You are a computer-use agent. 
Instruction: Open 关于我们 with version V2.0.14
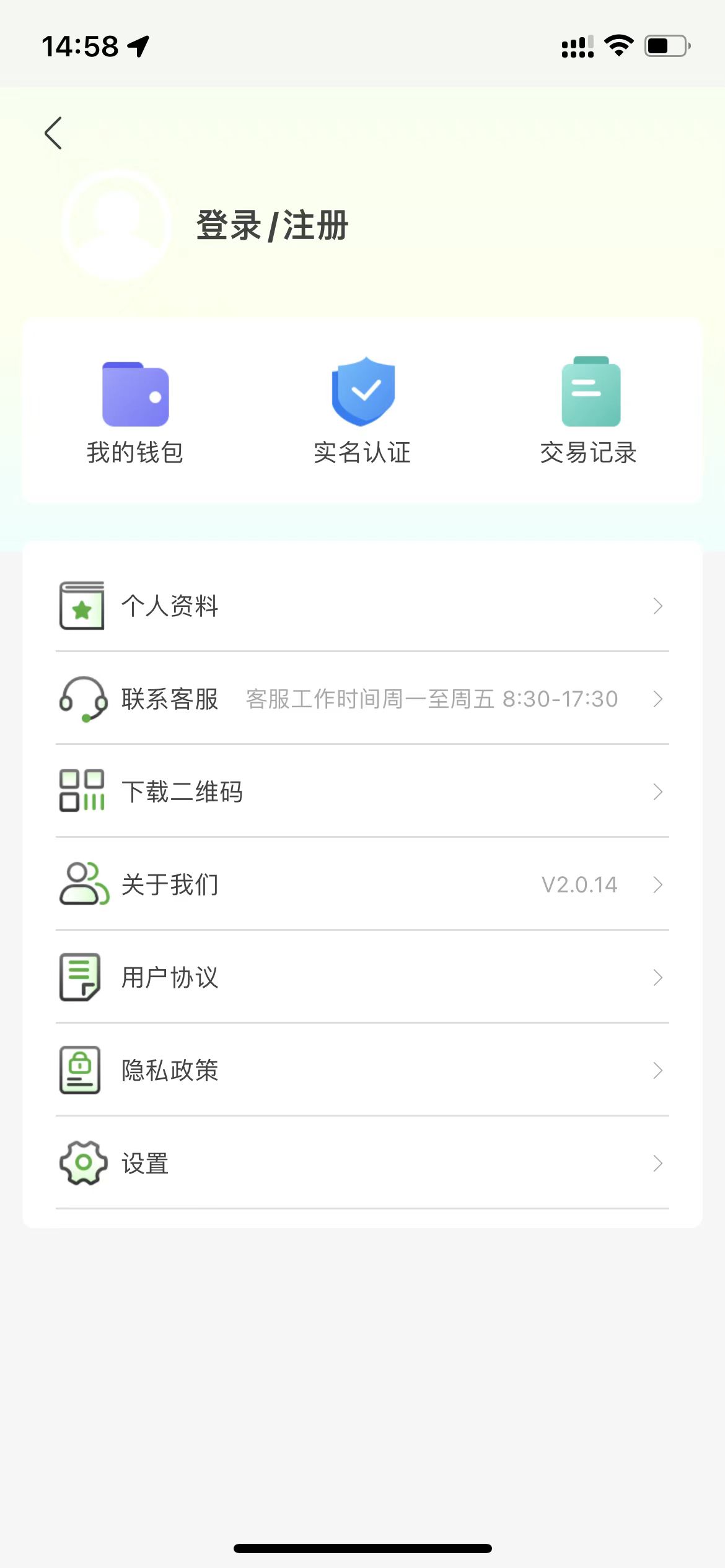(x=362, y=884)
